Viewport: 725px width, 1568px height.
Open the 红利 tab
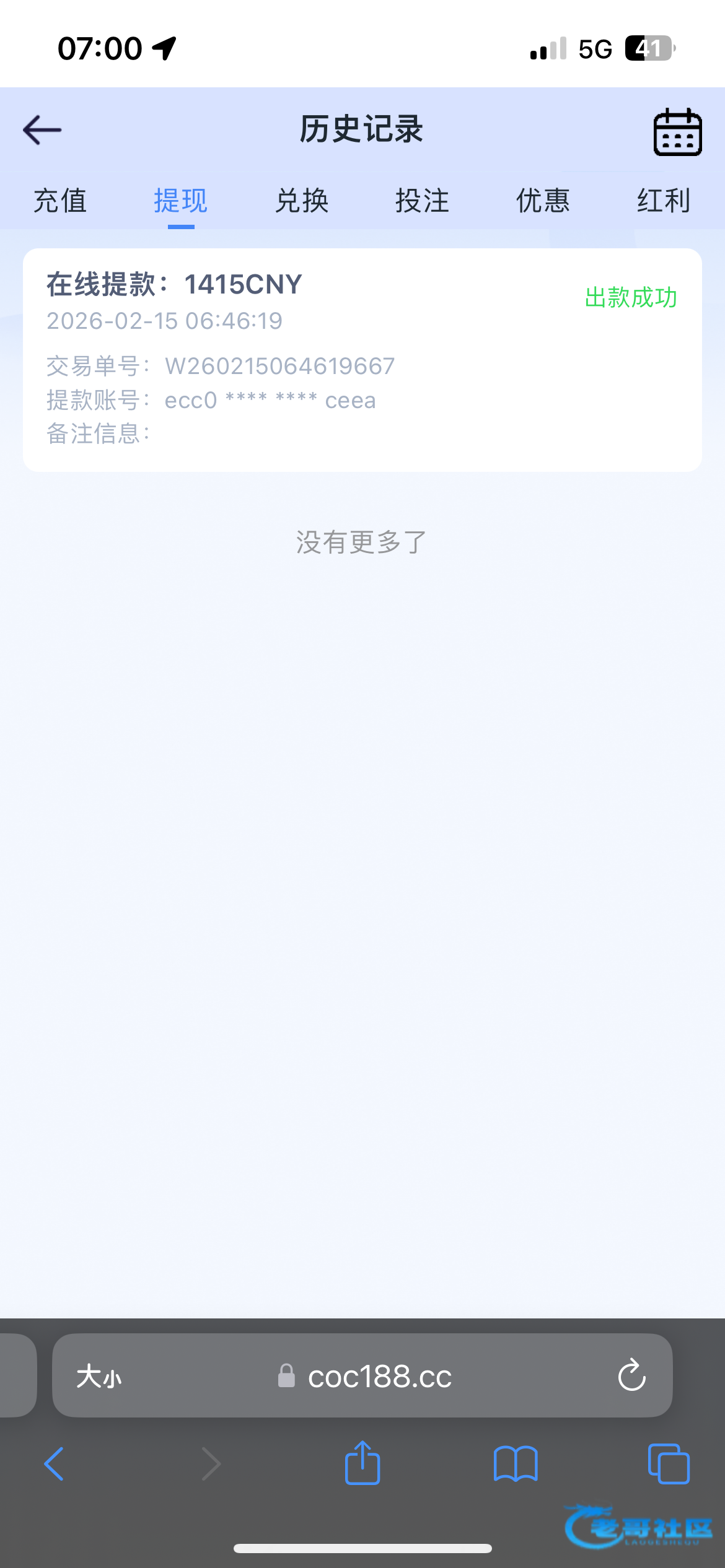[663, 201]
